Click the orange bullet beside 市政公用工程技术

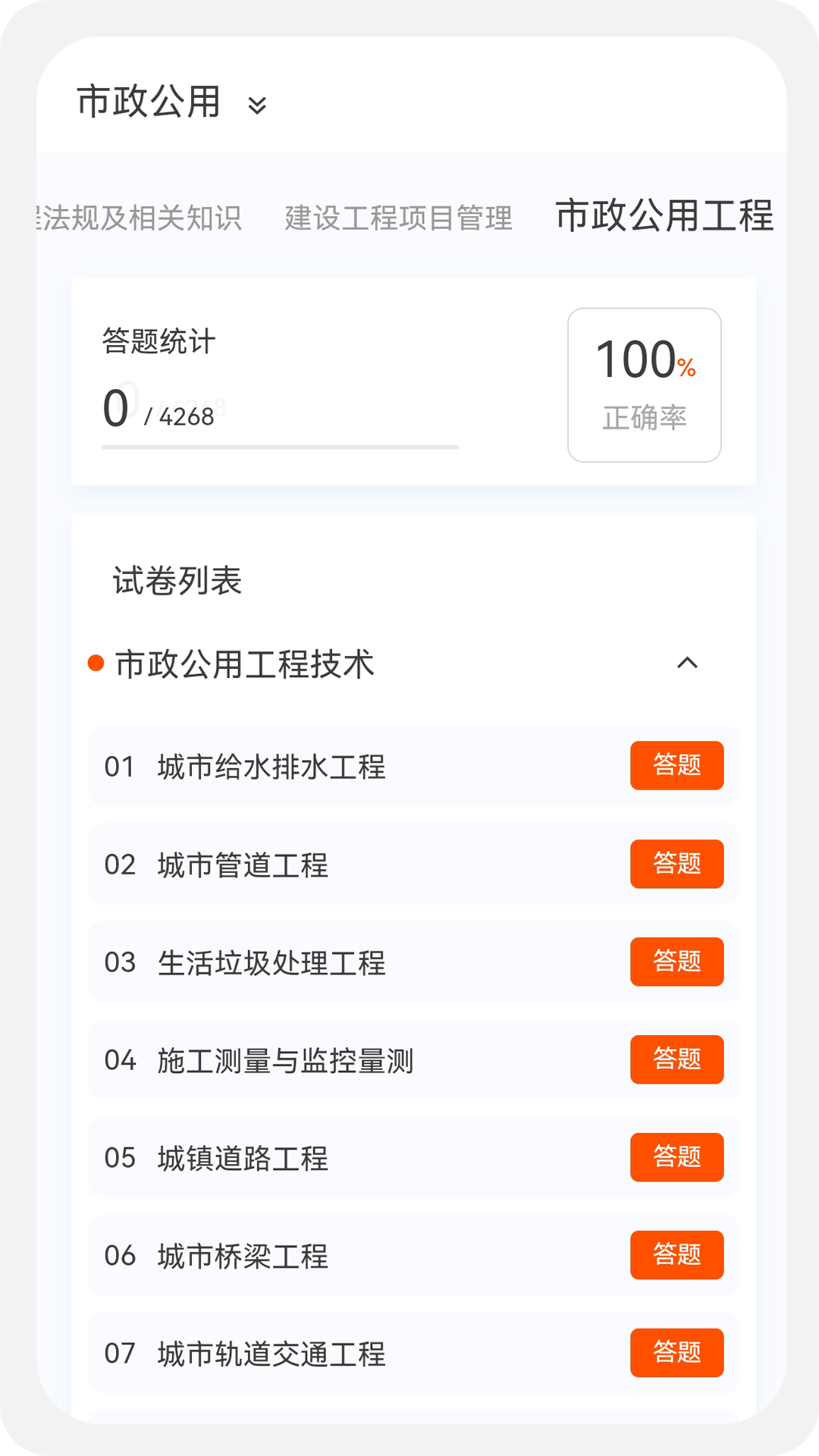click(x=95, y=663)
